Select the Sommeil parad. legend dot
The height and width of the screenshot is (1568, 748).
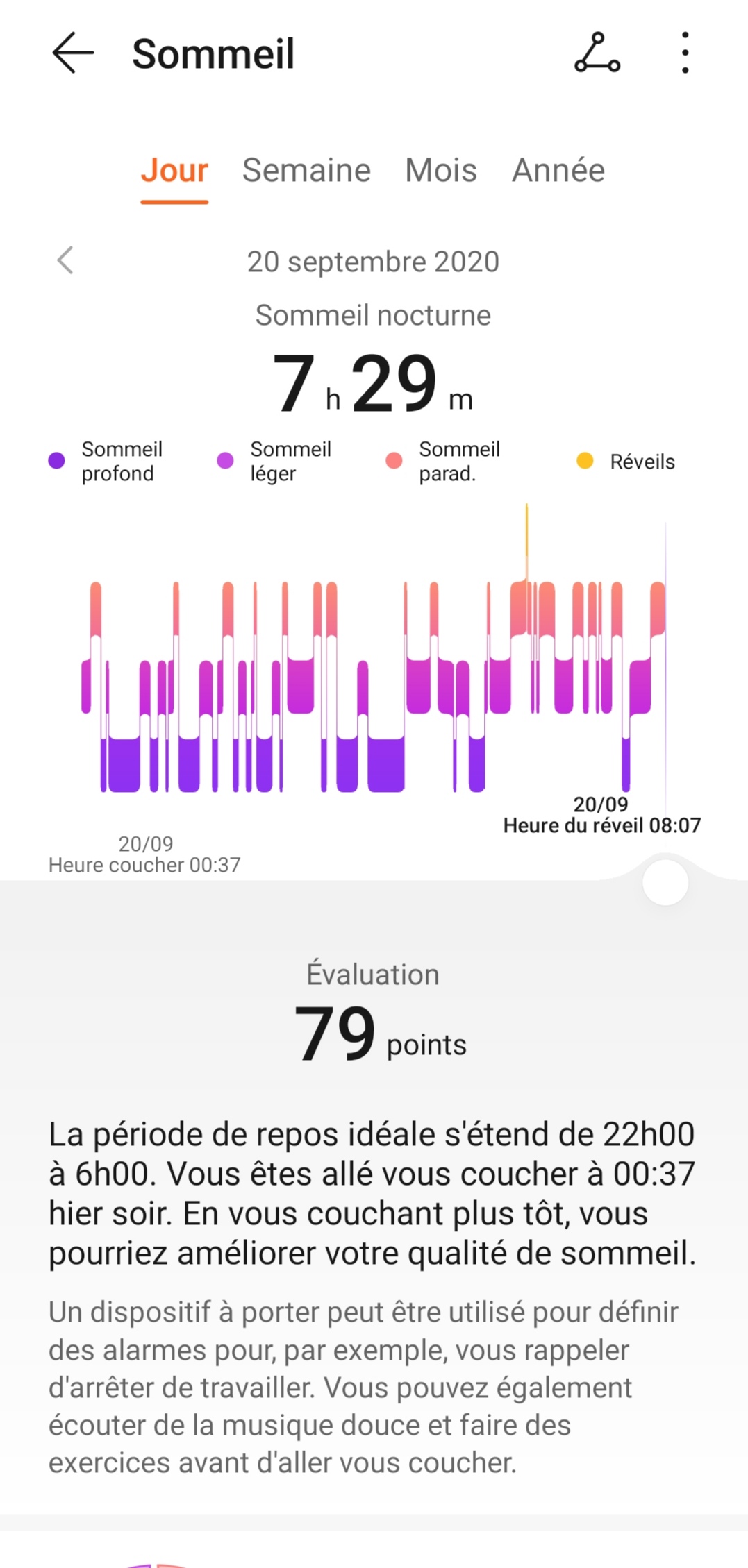[x=394, y=460]
